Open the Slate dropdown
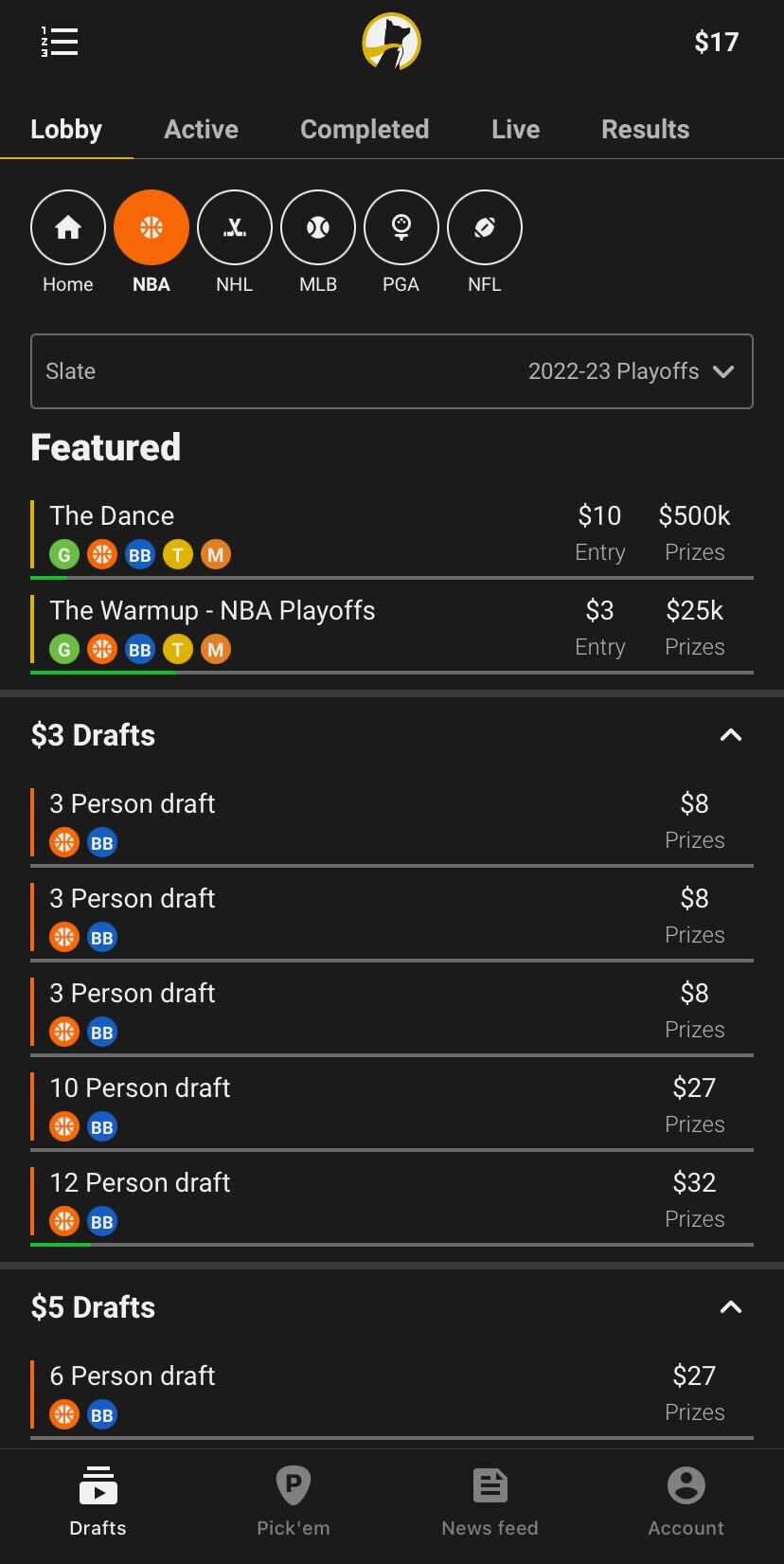 [392, 371]
